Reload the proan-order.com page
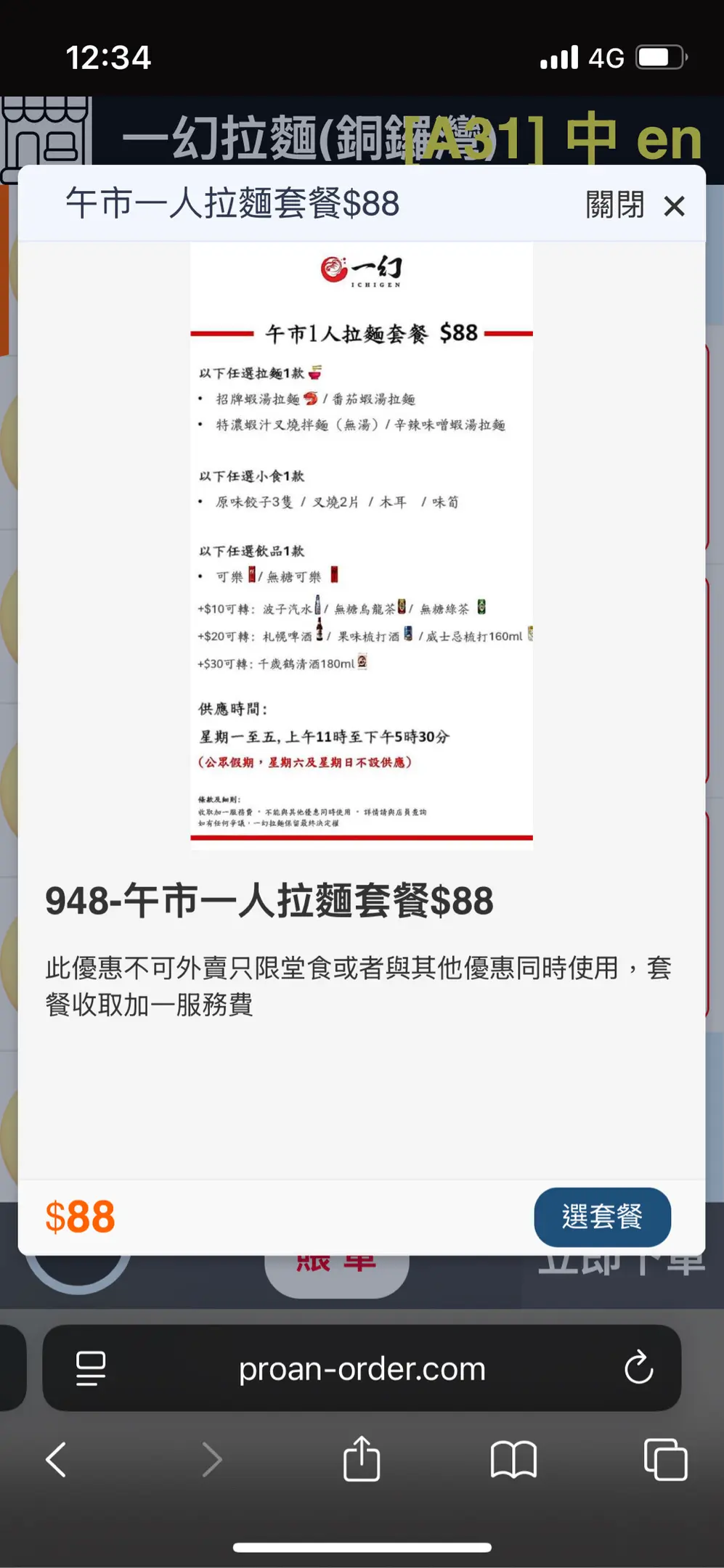This screenshot has width=724, height=1568. coord(638,1368)
